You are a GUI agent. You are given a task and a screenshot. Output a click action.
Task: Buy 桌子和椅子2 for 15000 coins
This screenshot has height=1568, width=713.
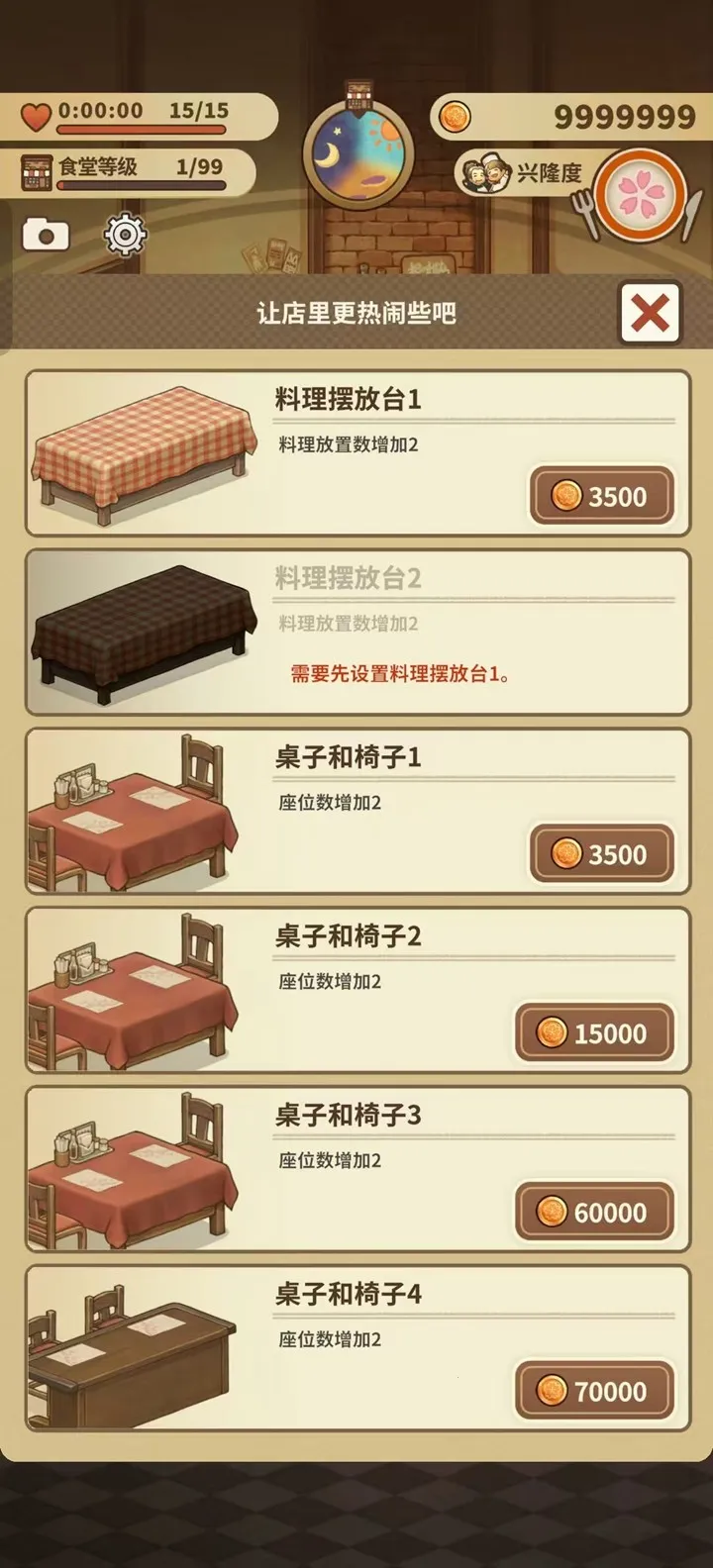(x=594, y=1032)
